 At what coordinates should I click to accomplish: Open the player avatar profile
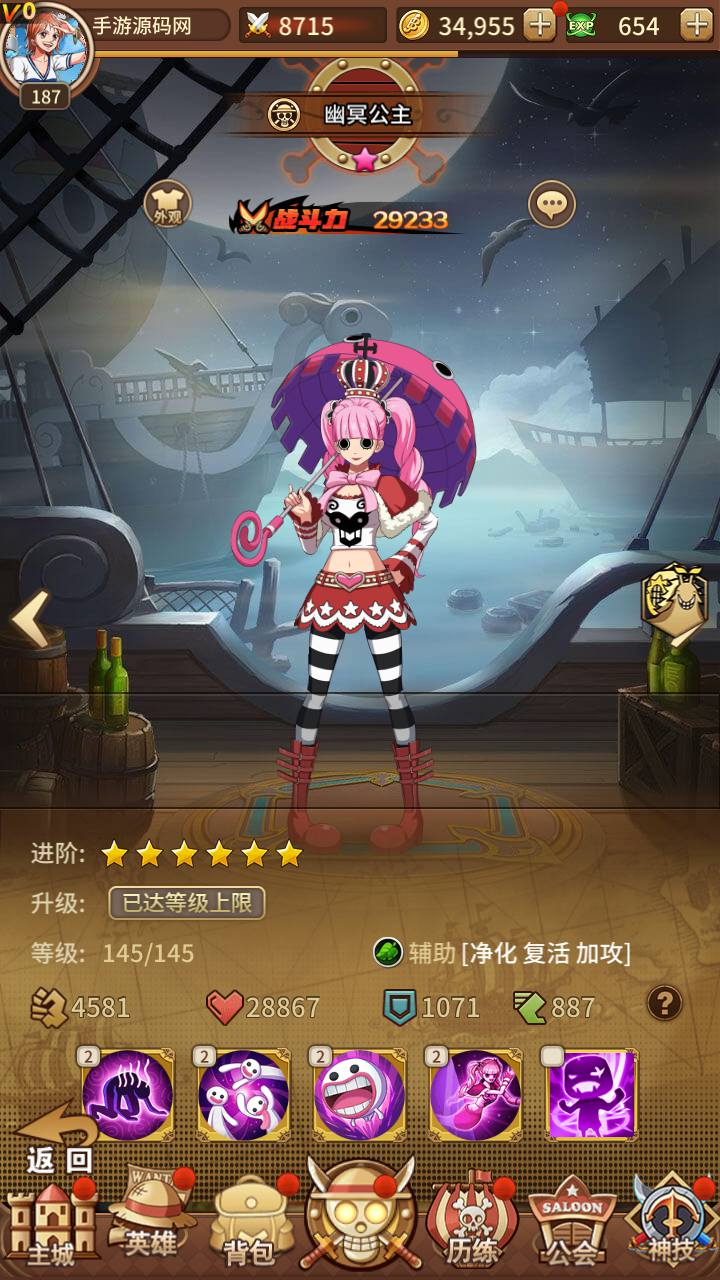[x=46, y=50]
